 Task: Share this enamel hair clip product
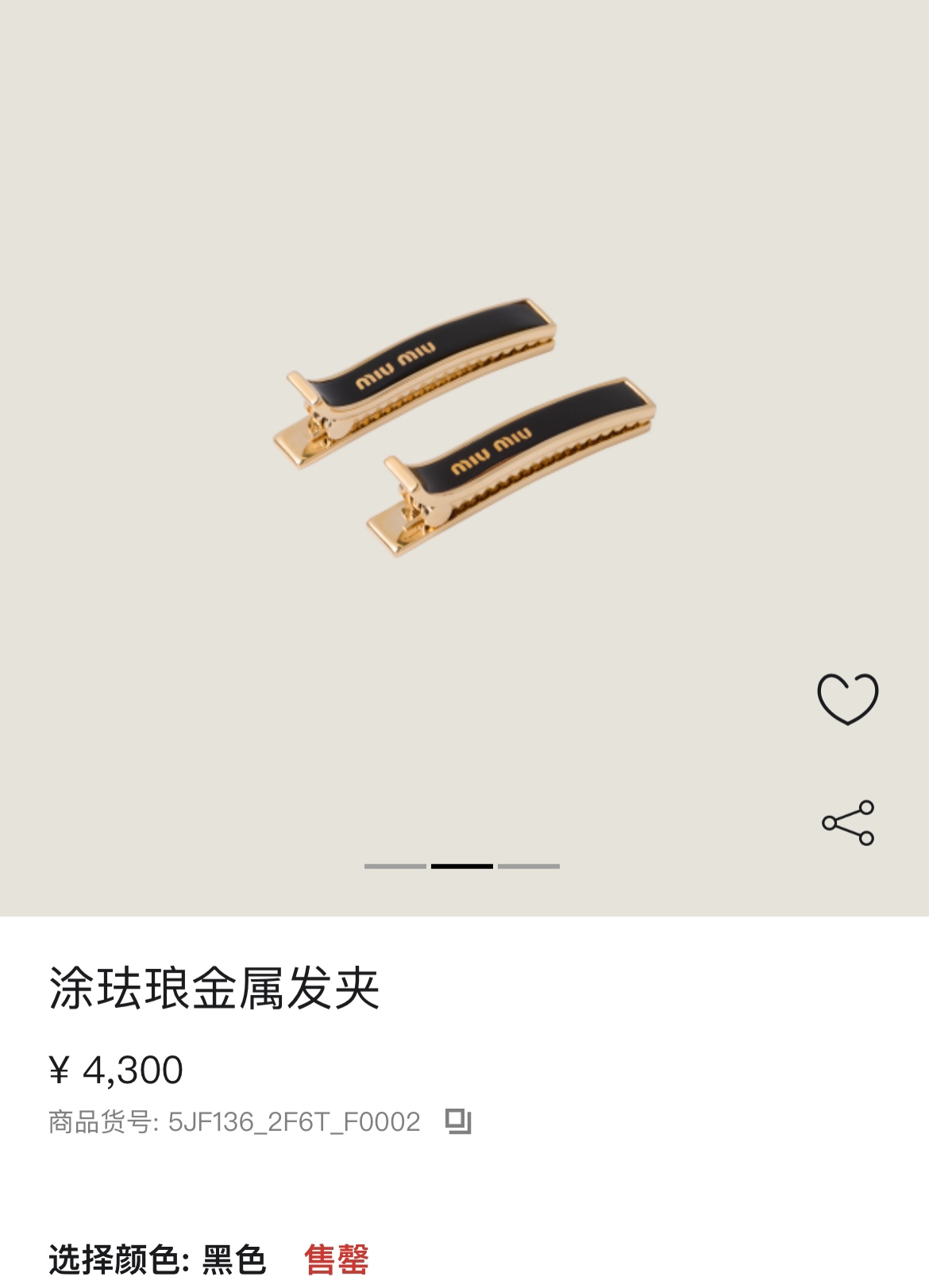pyautogui.click(x=847, y=823)
